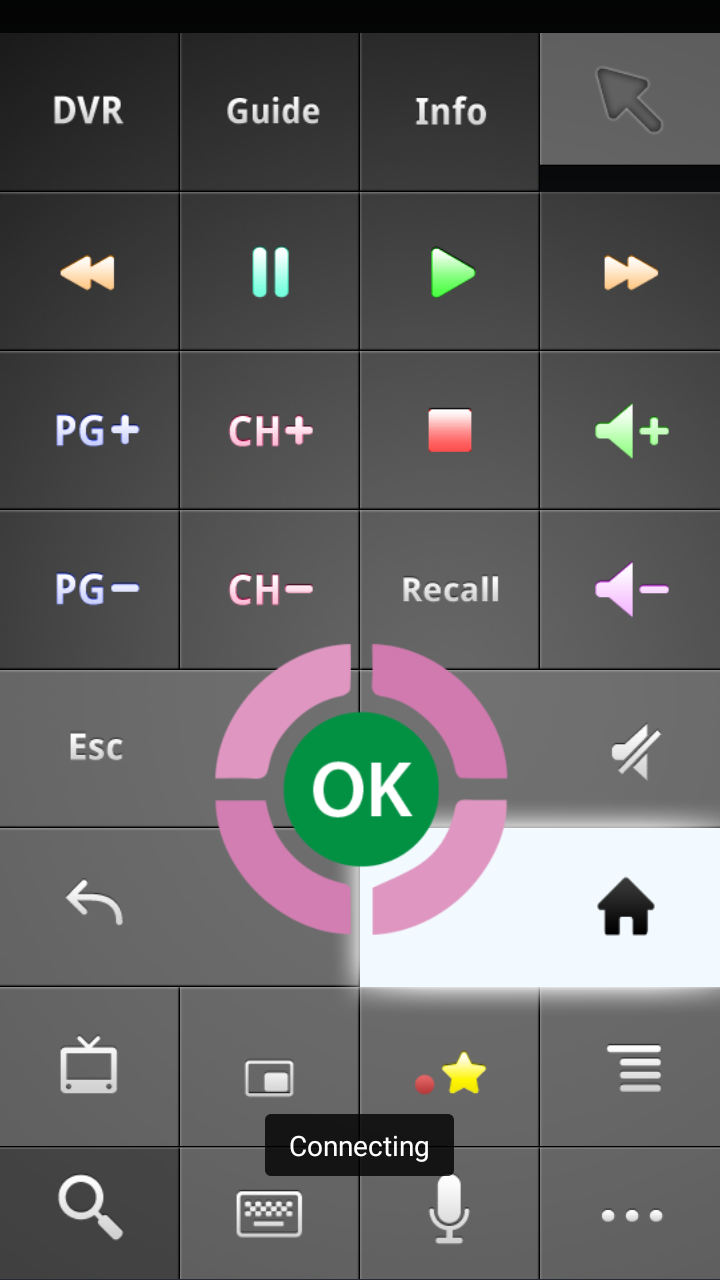This screenshot has width=720, height=1280.
Task: Open the DVR button
Action: (89, 111)
